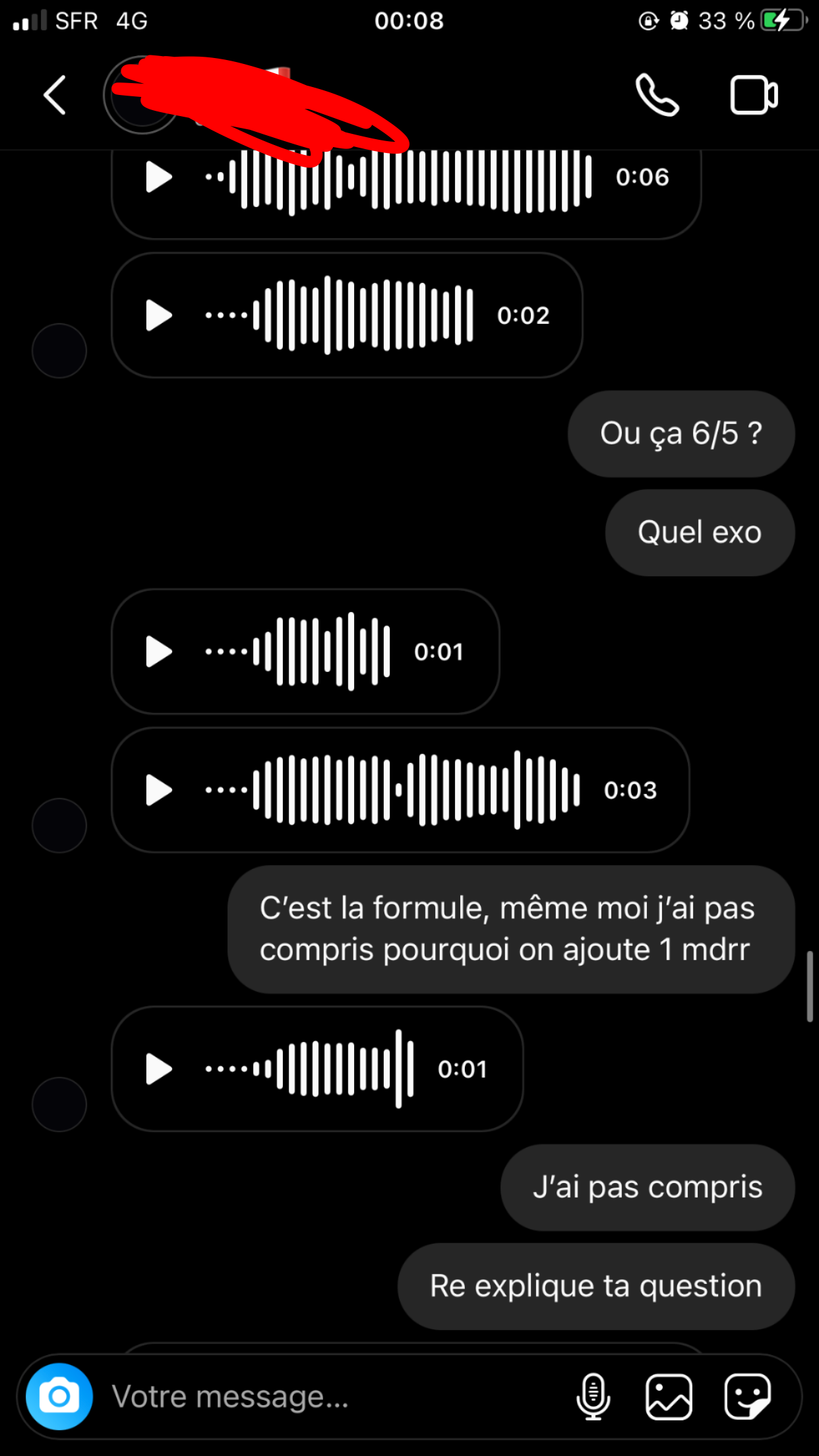Go back to the conversations list

click(x=55, y=95)
